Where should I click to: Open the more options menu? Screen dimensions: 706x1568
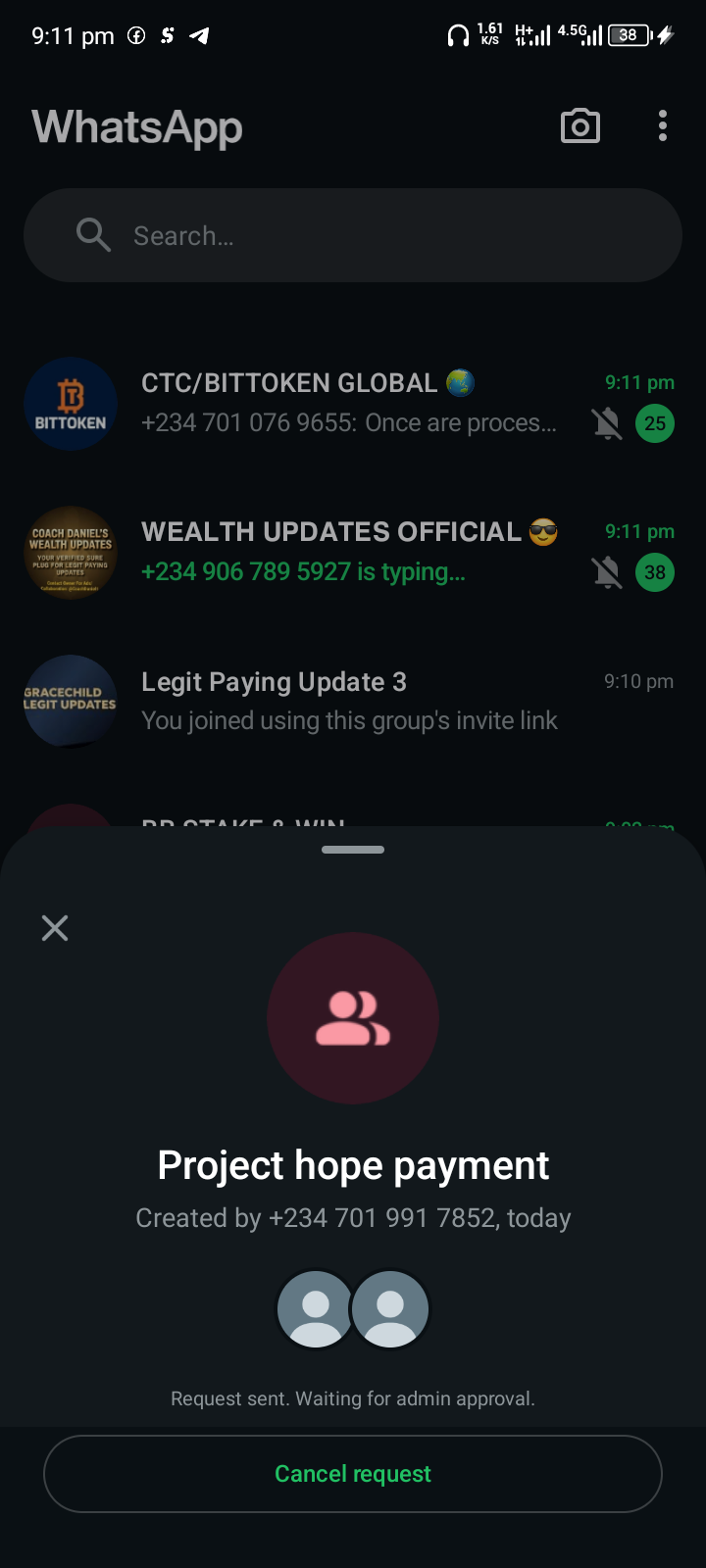[663, 126]
